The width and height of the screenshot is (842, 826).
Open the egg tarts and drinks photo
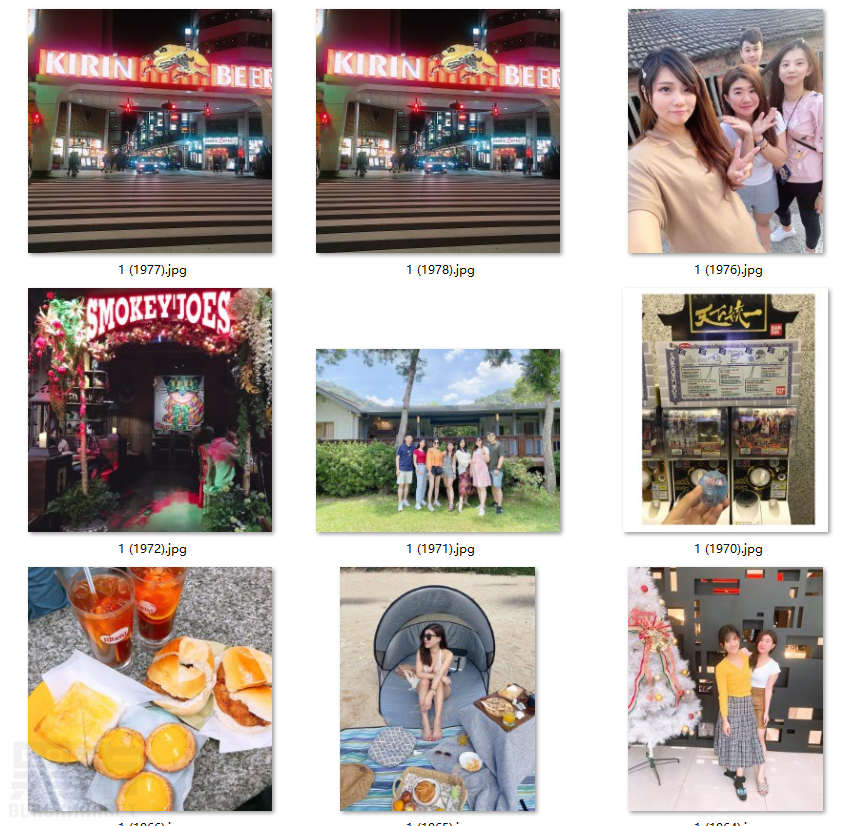click(150, 689)
